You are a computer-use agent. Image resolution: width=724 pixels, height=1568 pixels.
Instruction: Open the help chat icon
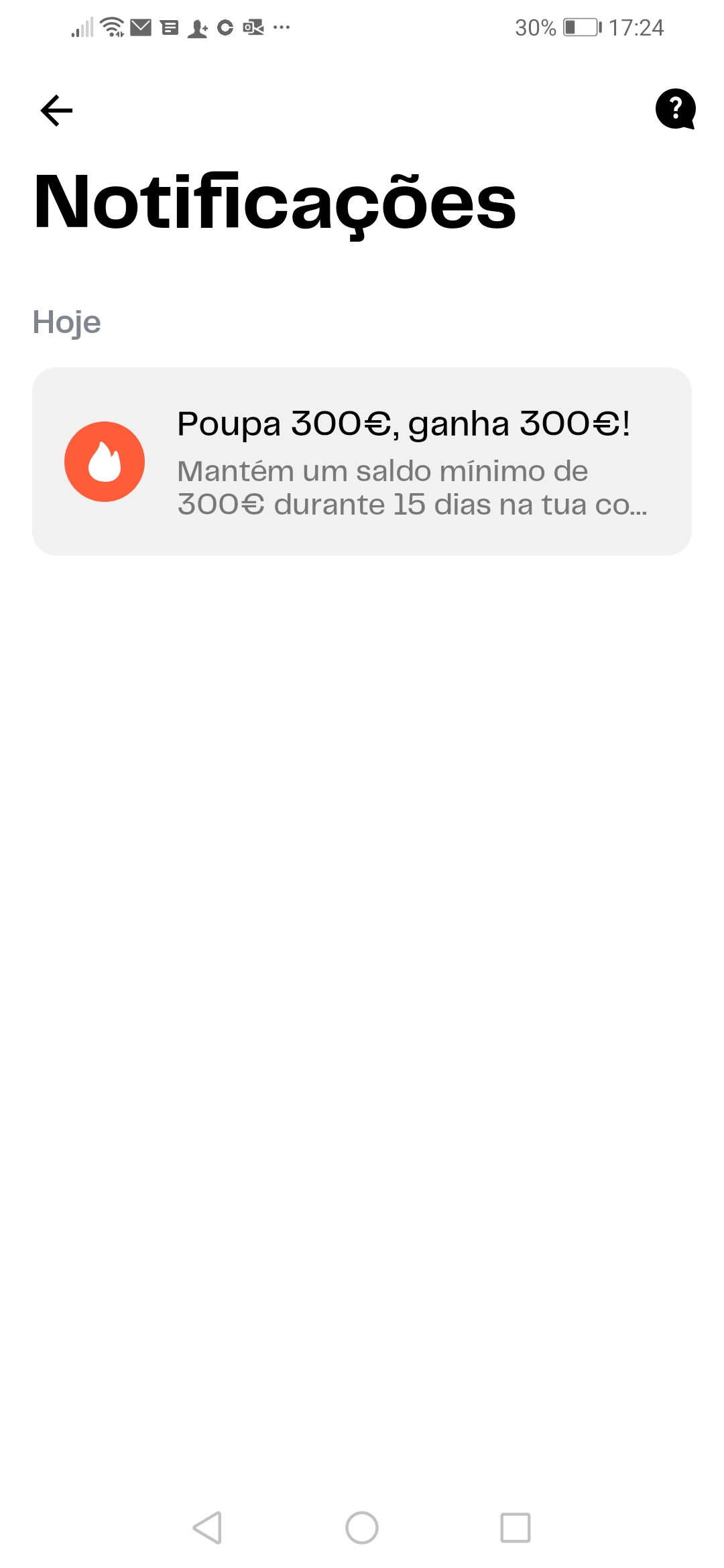[x=675, y=109]
